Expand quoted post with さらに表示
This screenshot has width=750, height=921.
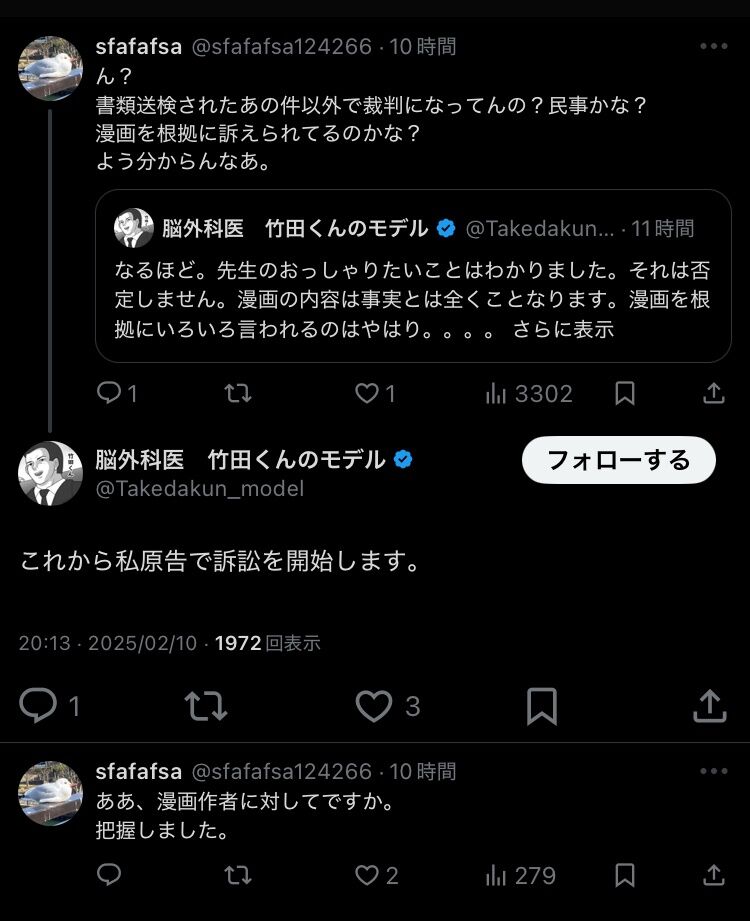tap(563, 329)
